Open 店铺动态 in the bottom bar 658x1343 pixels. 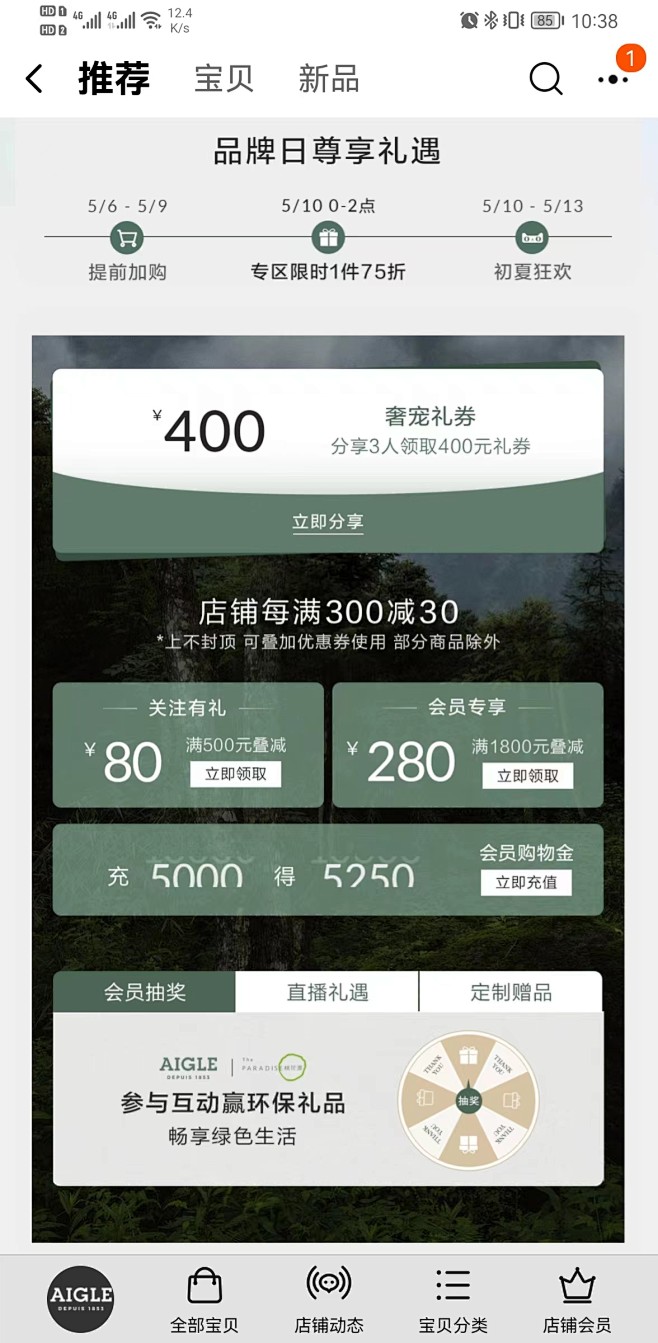point(329,1300)
